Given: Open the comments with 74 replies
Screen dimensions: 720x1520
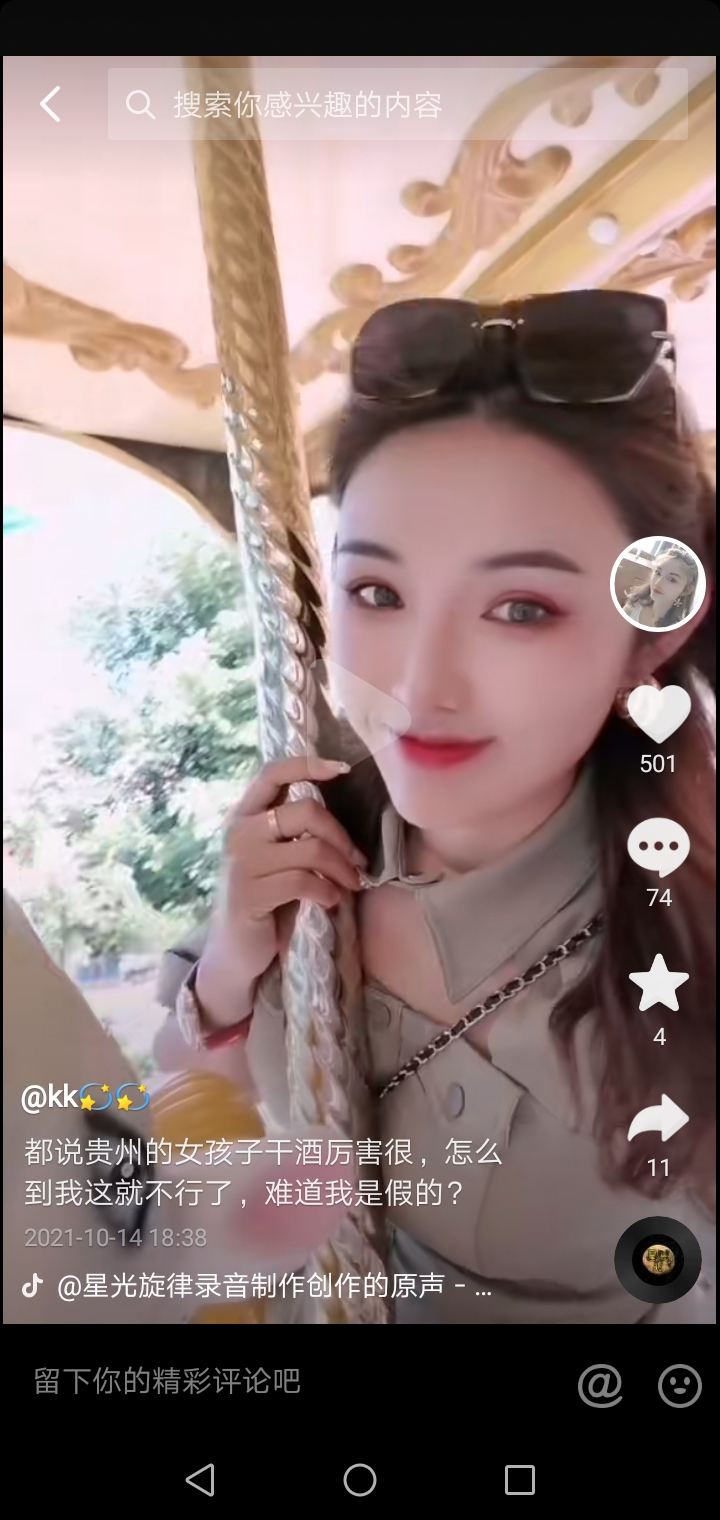Looking at the screenshot, I should point(658,848).
